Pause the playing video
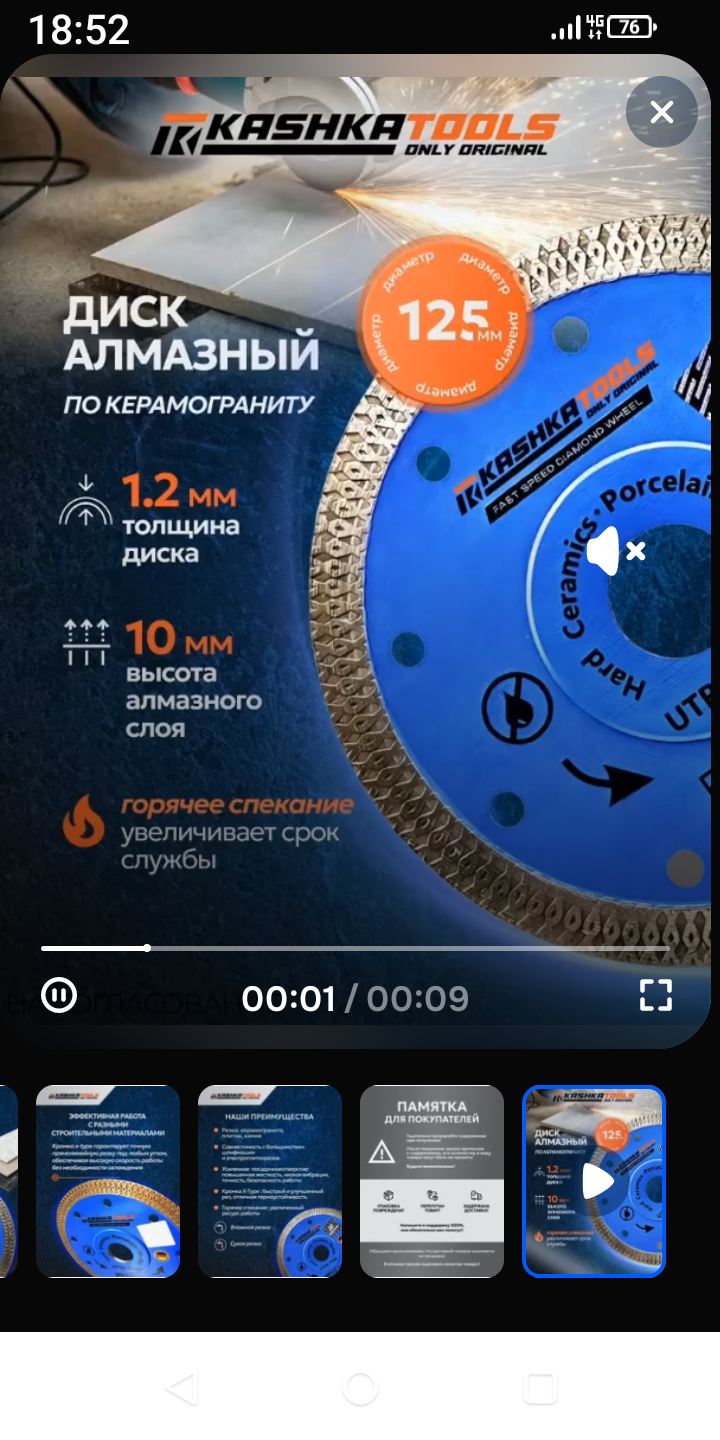The image size is (720, 1440). click(x=59, y=995)
